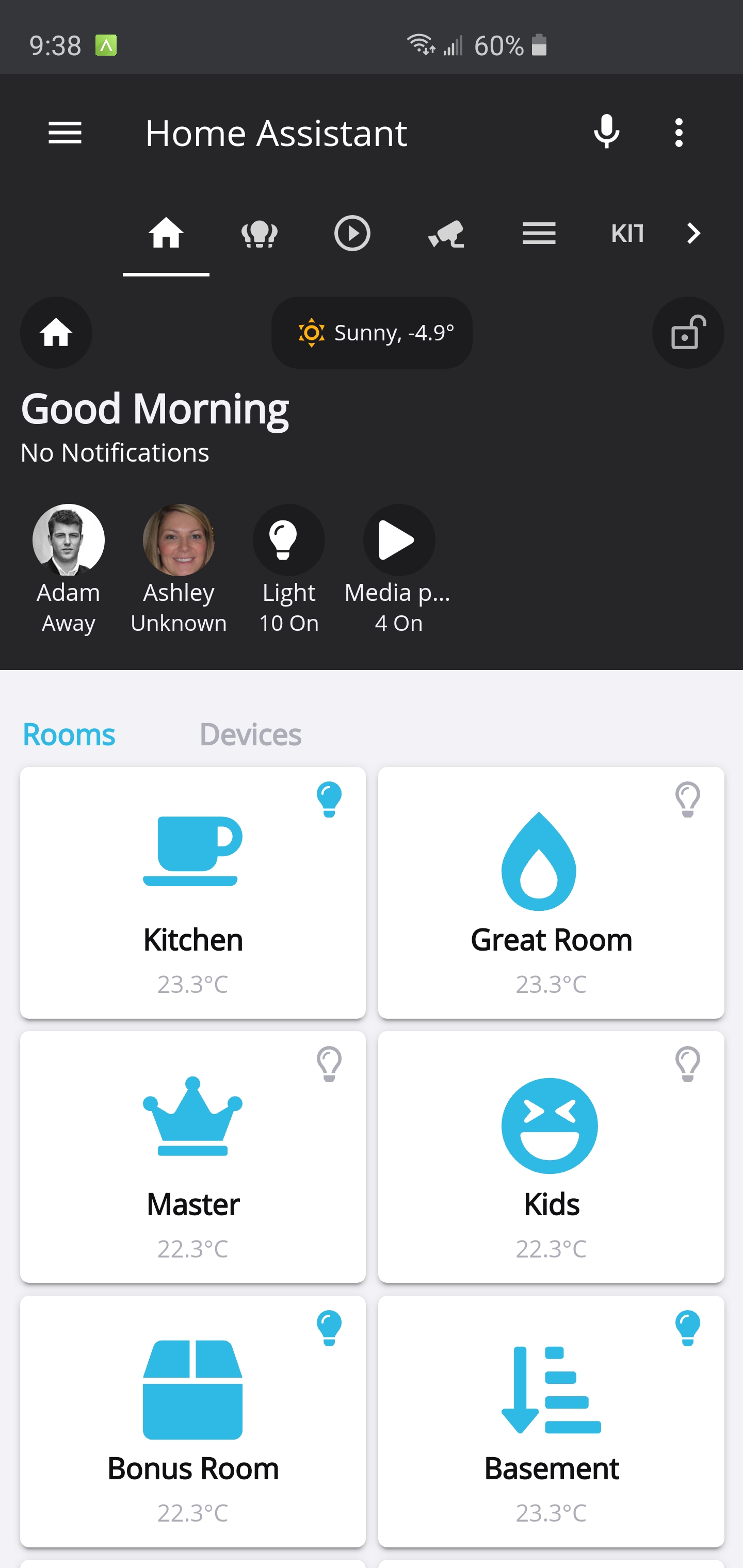Viewport: 743px width, 1568px height.
Task: Activate voice assistant via microphone icon
Action: (x=607, y=133)
